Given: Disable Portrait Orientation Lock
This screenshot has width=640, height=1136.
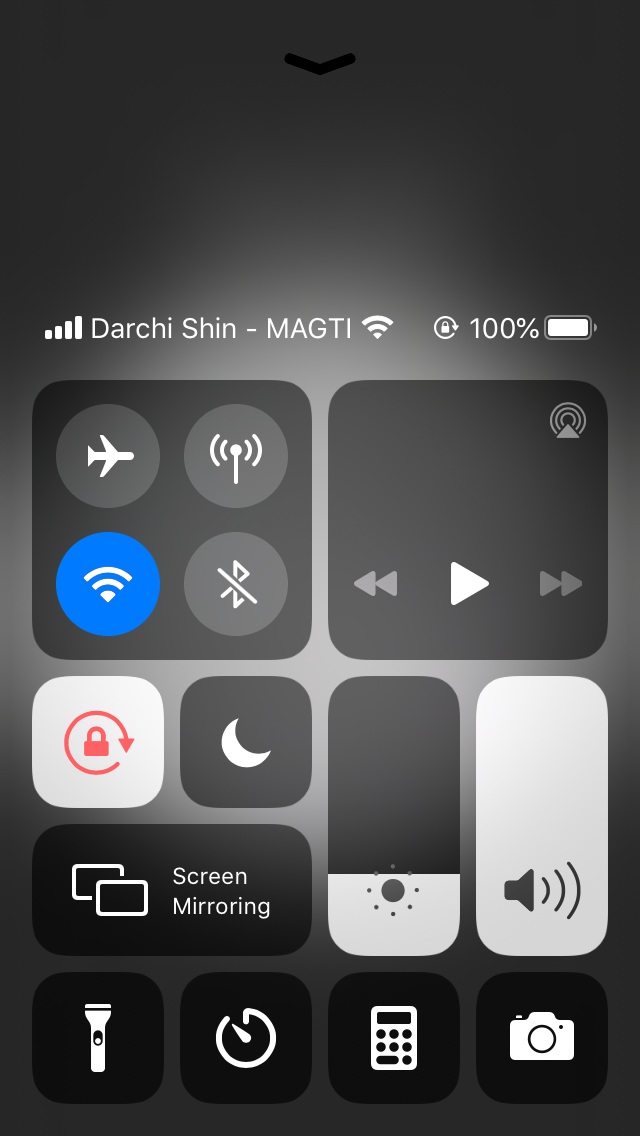Looking at the screenshot, I should (98, 742).
